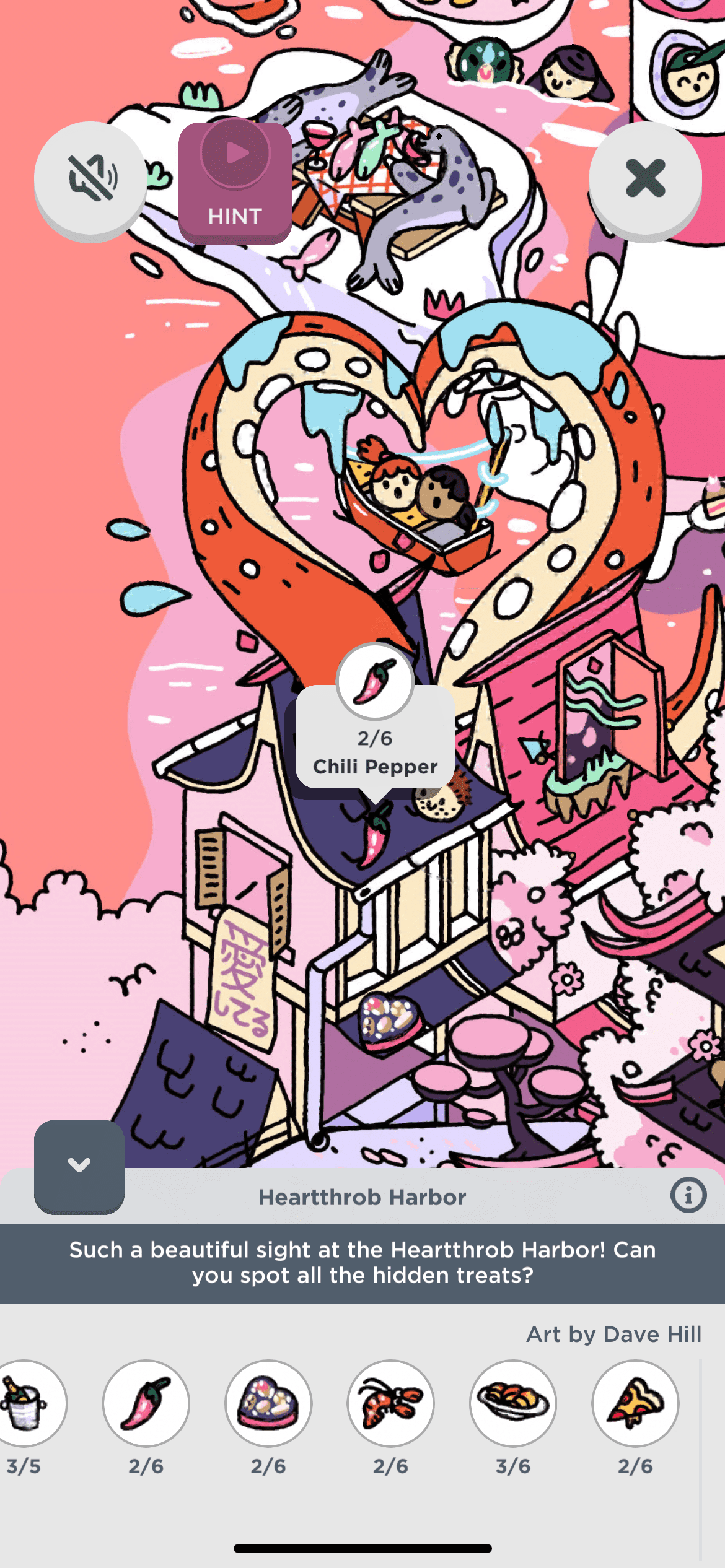The height and width of the screenshot is (1568, 725).
Task: Select the lobster item
Action: point(390,1403)
